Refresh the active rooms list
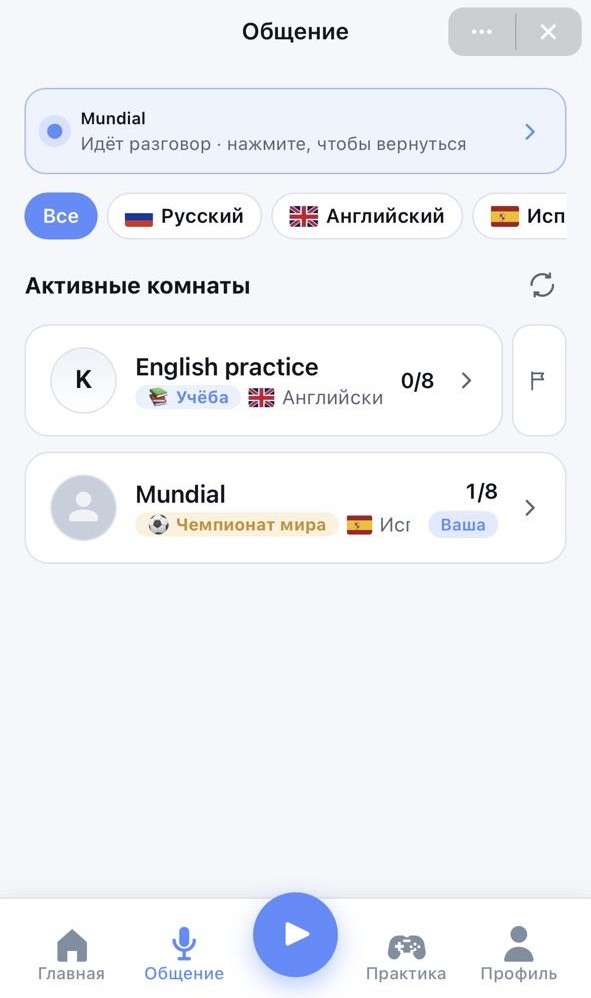This screenshot has width=591, height=998. 542,285
